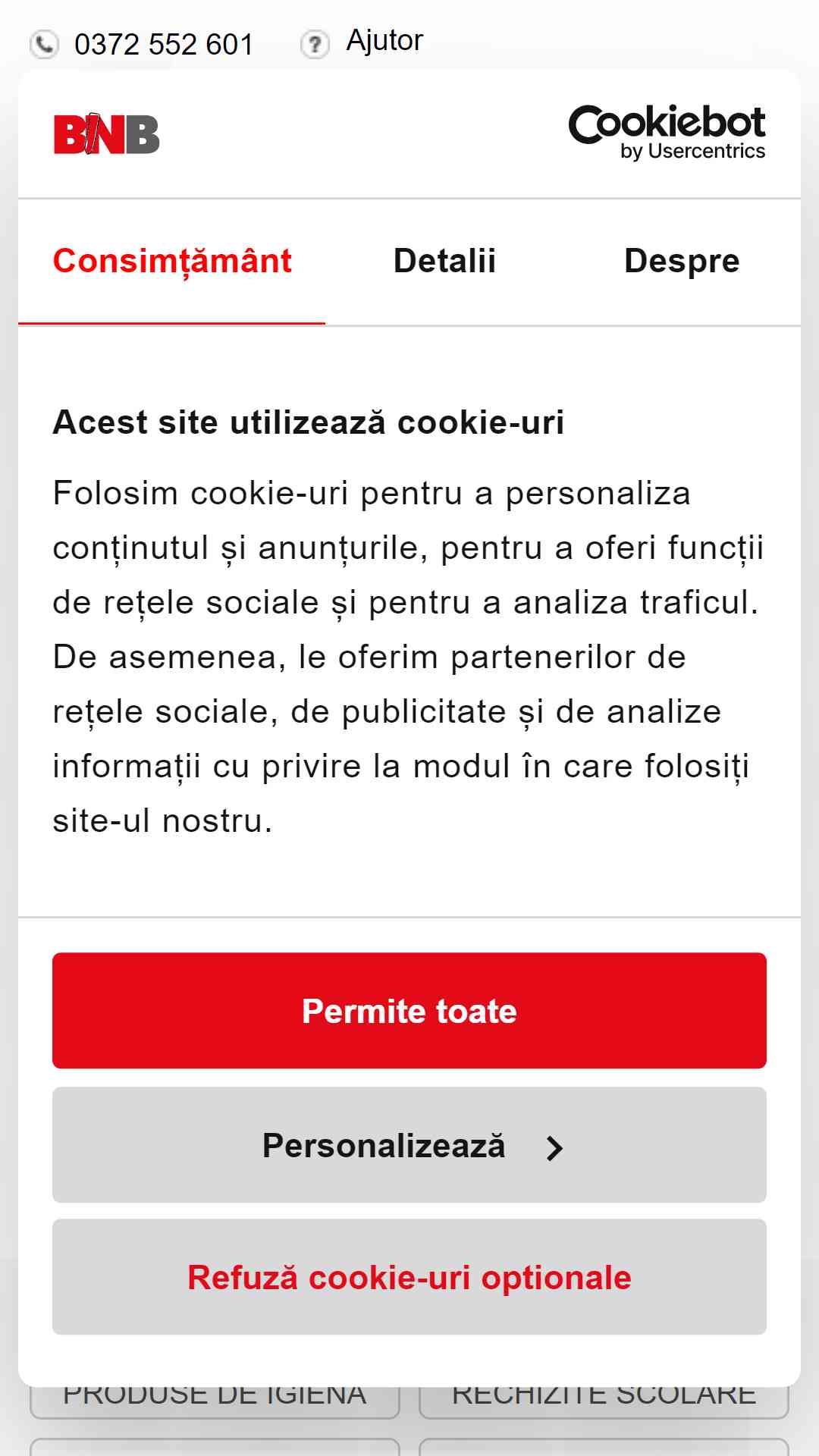
Task: Call the phone number 0372 552 601
Action: pyautogui.click(x=163, y=45)
